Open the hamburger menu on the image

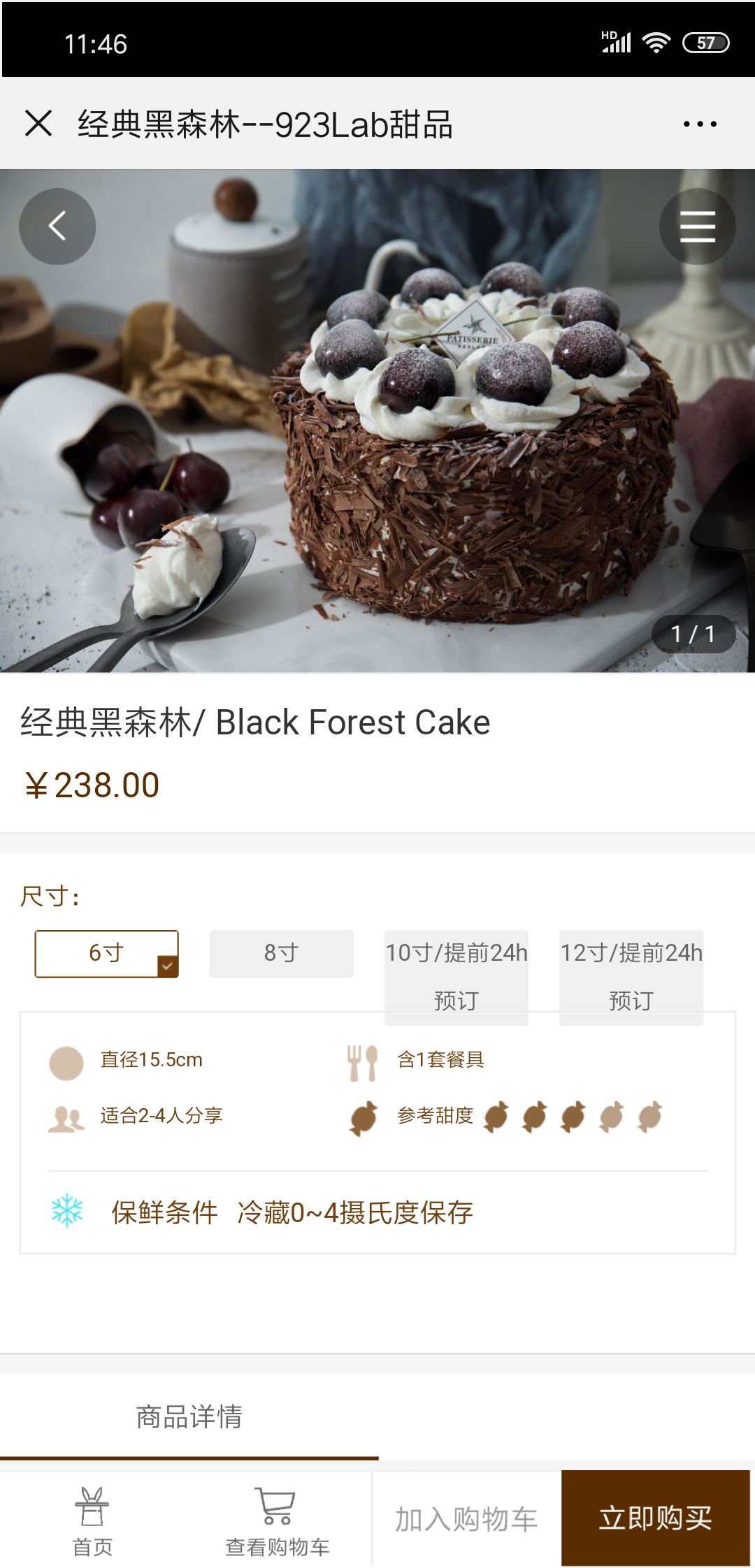tap(697, 226)
